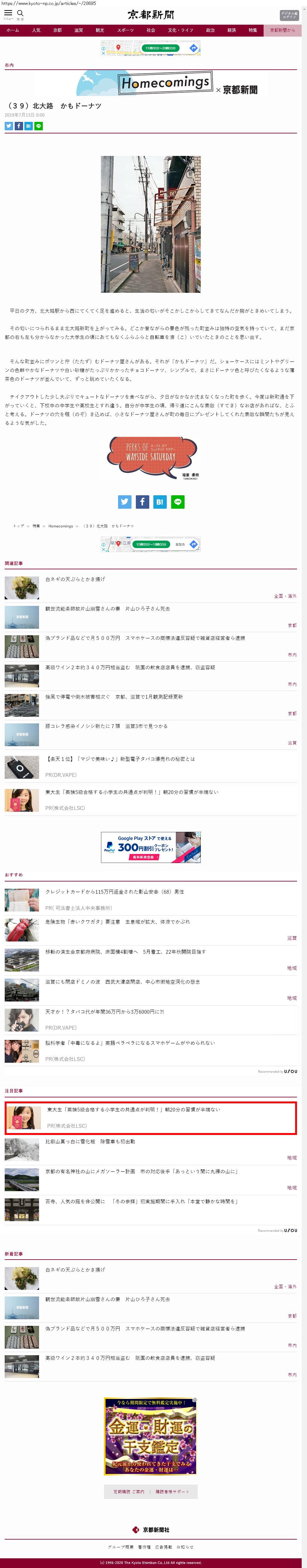Viewport: 307px width, 1568px height.
Task: Select the 文化・ライフ nav tab
Action: pyautogui.click(x=181, y=30)
